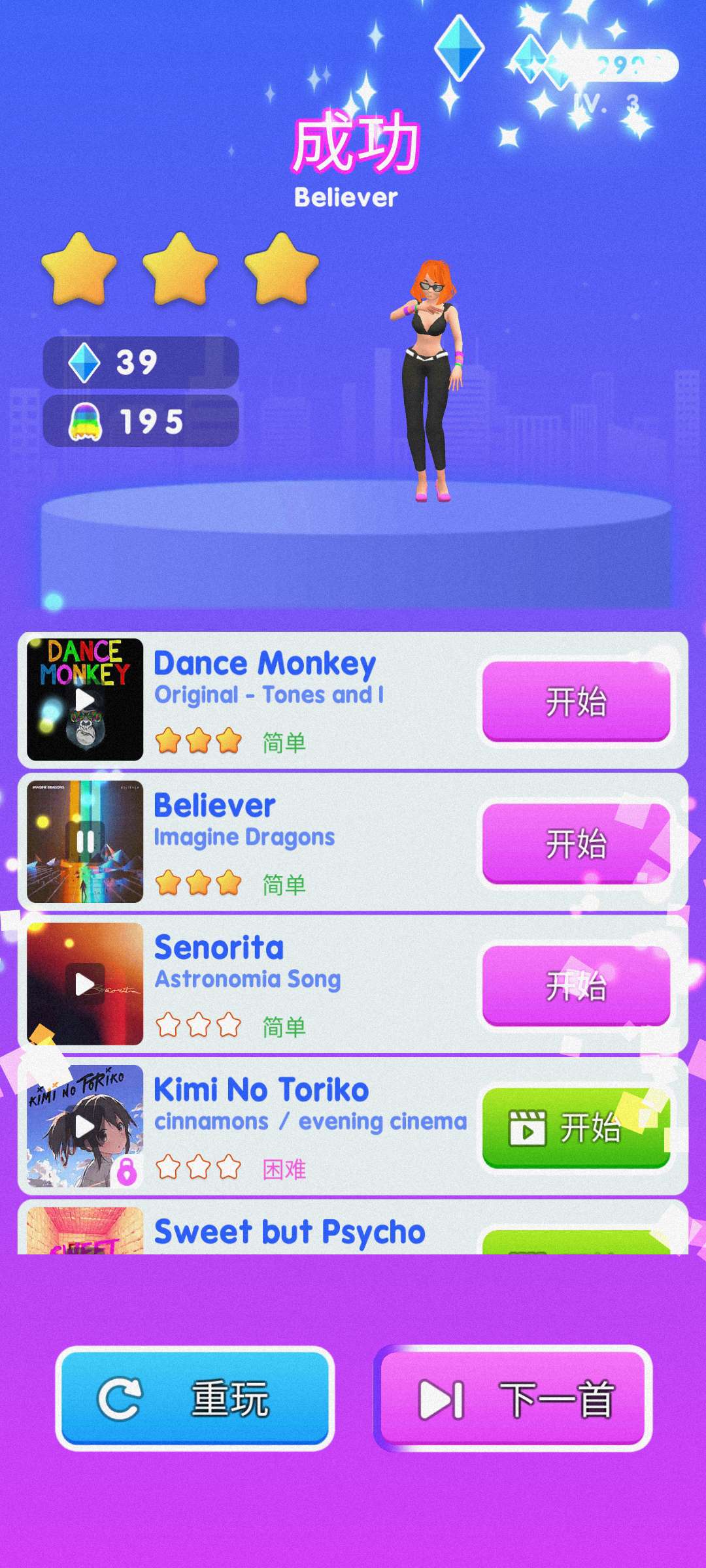Screen dimensions: 706x1568
Task: Preview Kimi No Toriko via its cover
Action: point(85,1126)
